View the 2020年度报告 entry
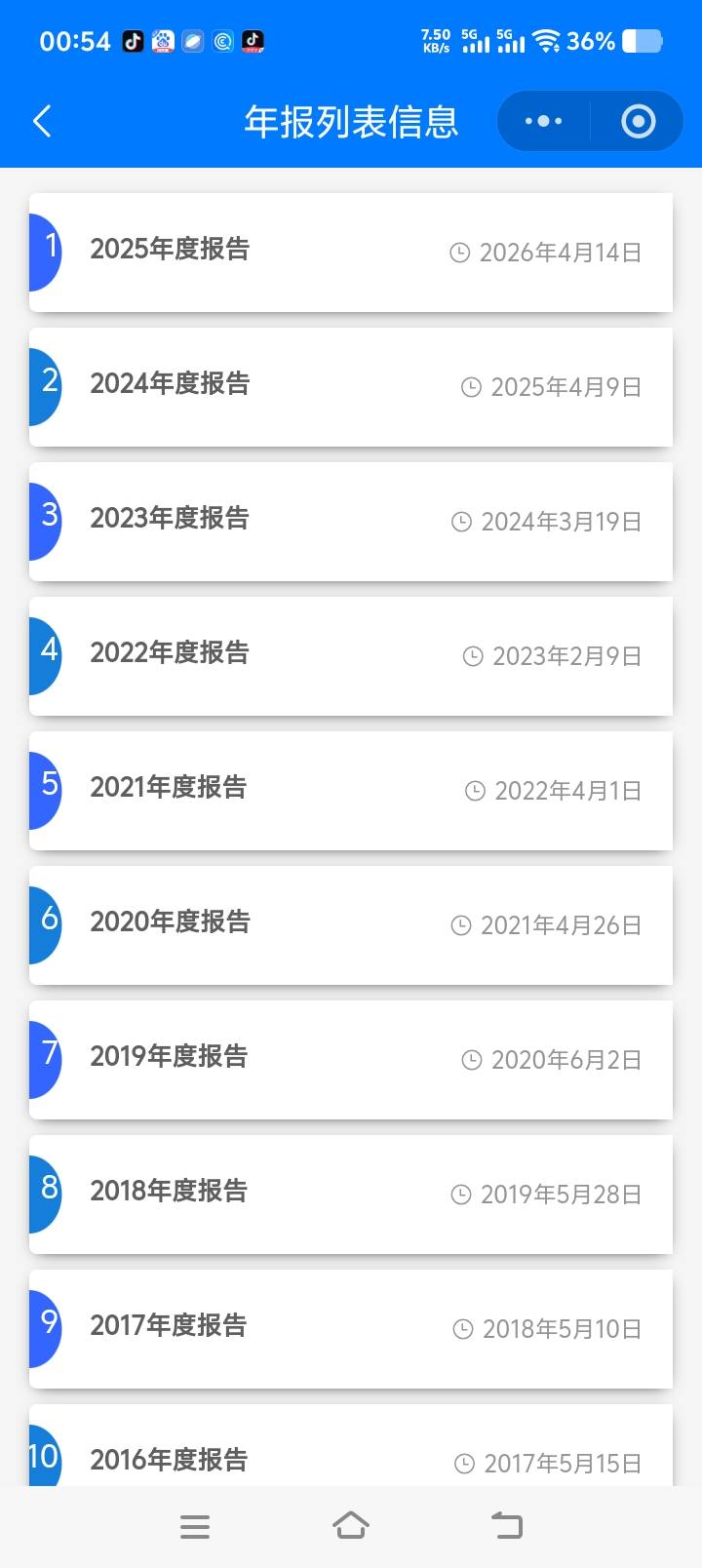This screenshot has width=702, height=1568. point(351,925)
